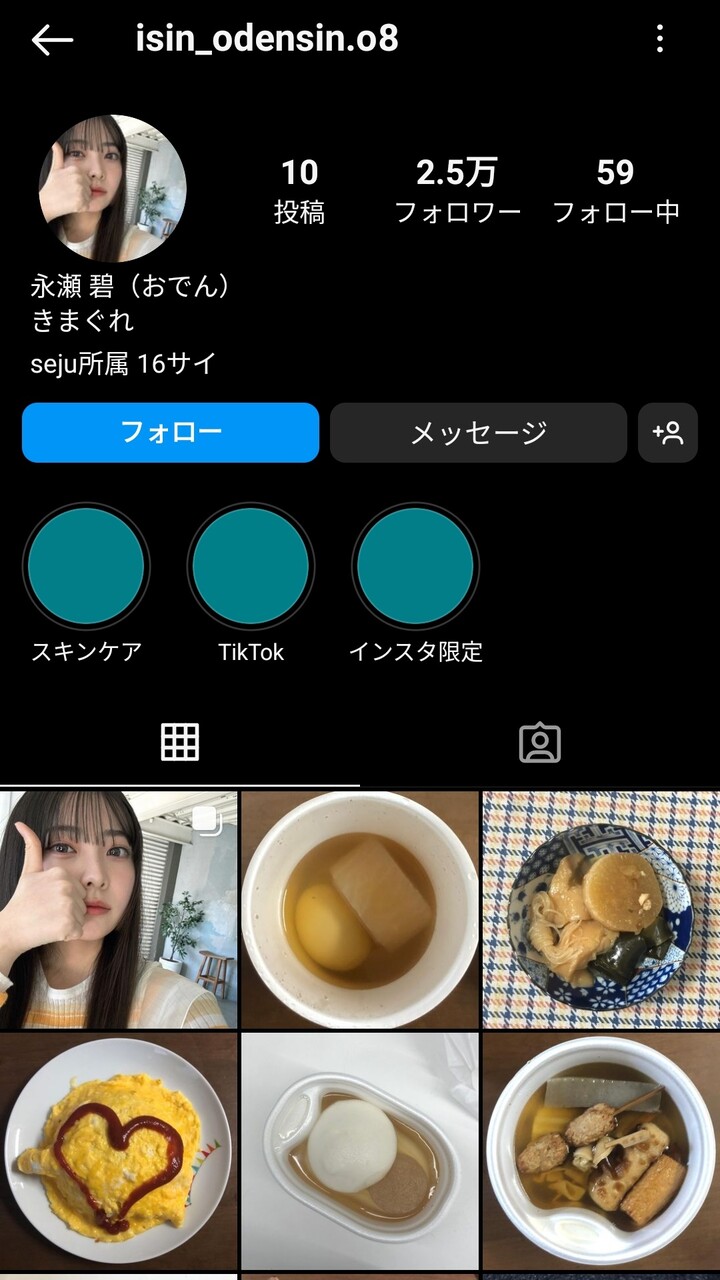Screen dimensions: 720x1280
Task: Open the egg and daikon cup post
Action: click(360, 910)
